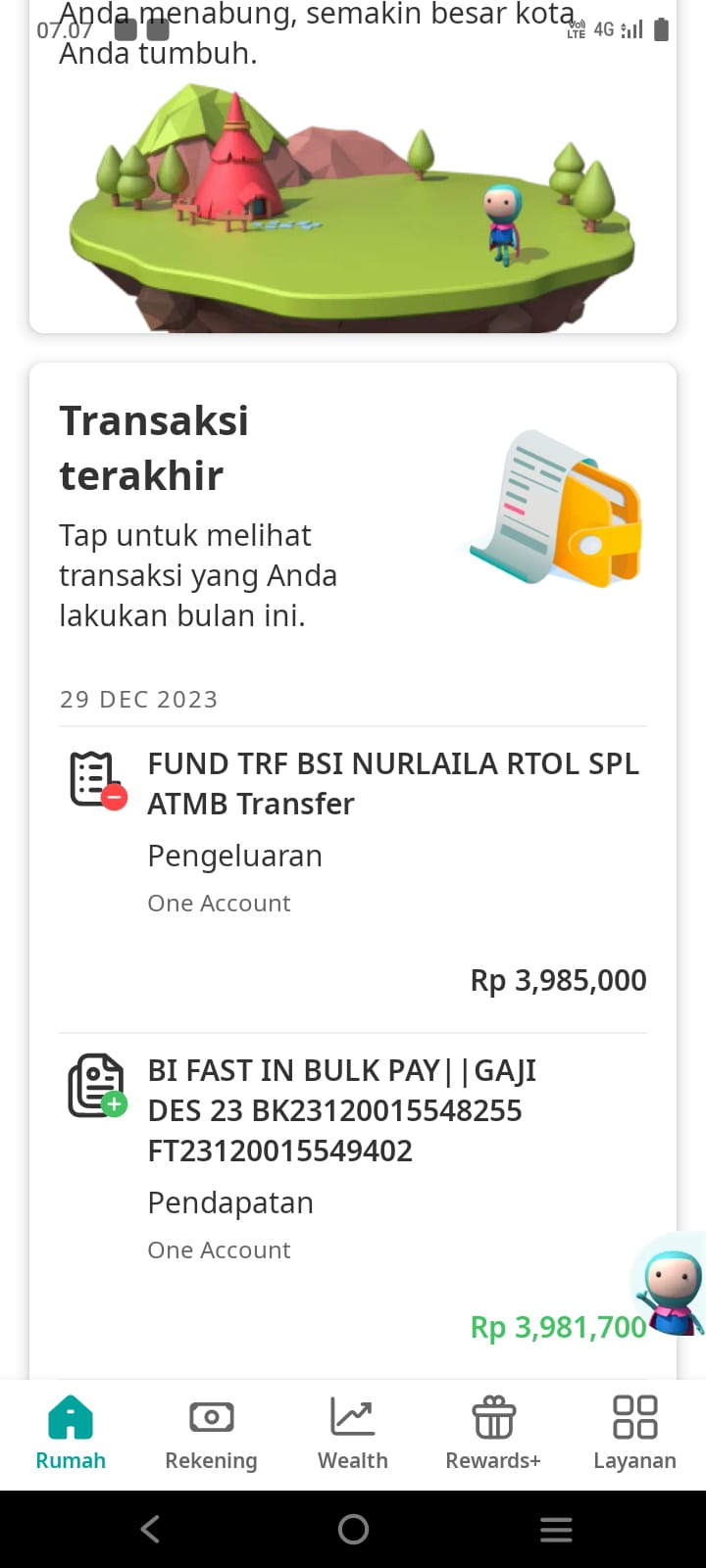Open the Rumah home tab

tap(71, 1433)
